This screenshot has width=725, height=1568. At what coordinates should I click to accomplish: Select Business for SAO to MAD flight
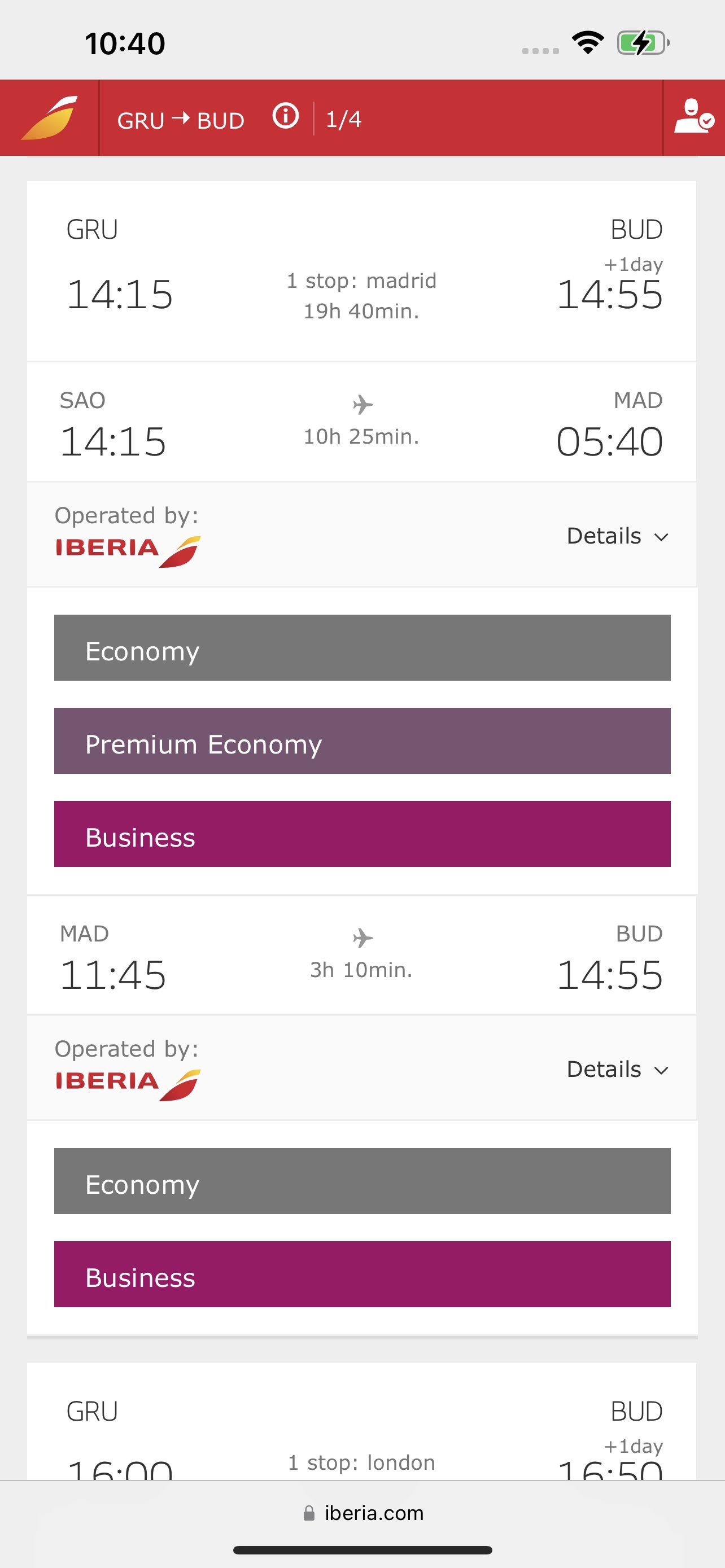pyautogui.click(x=362, y=834)
